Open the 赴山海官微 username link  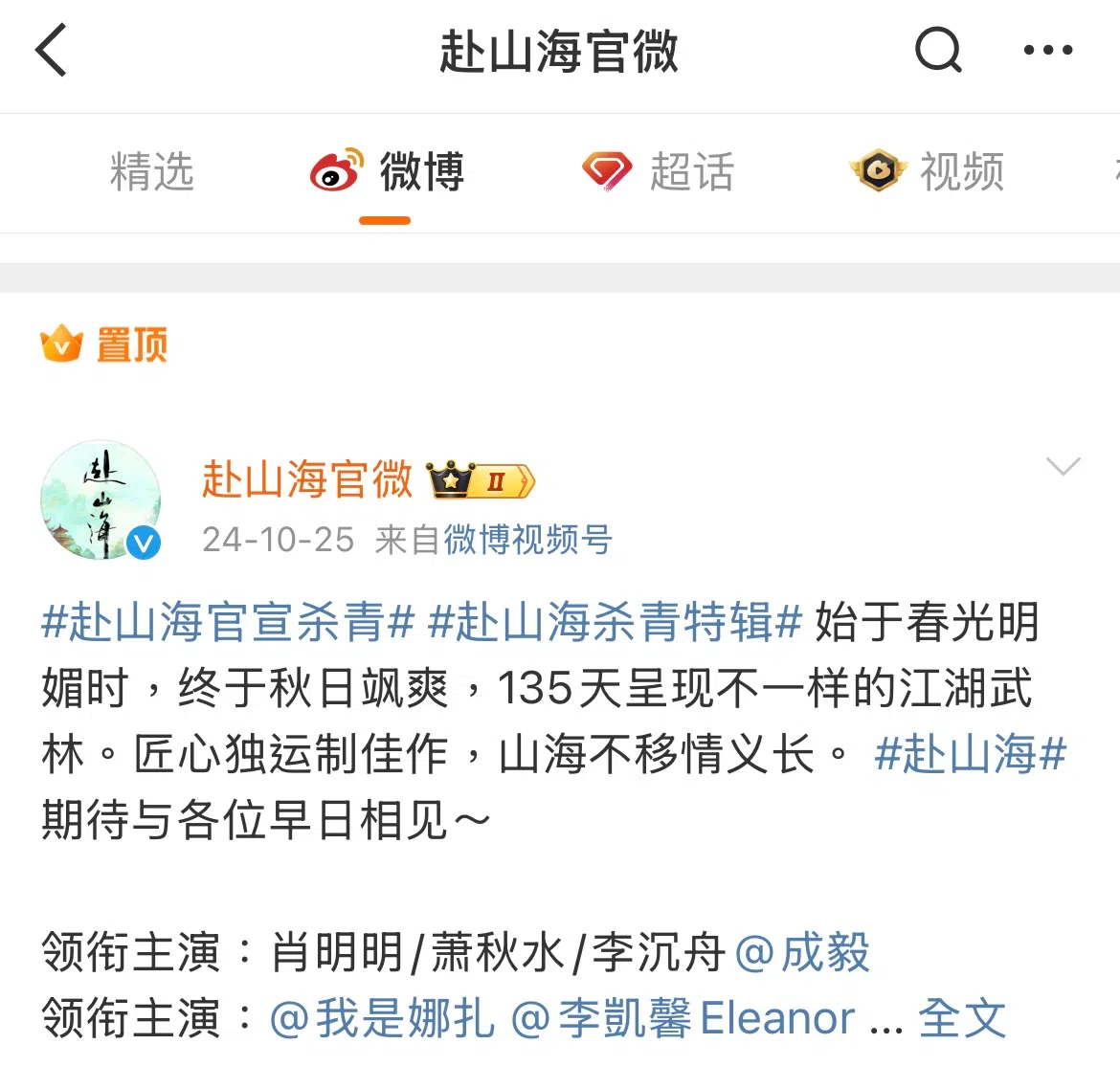click(x=306, y=479)
